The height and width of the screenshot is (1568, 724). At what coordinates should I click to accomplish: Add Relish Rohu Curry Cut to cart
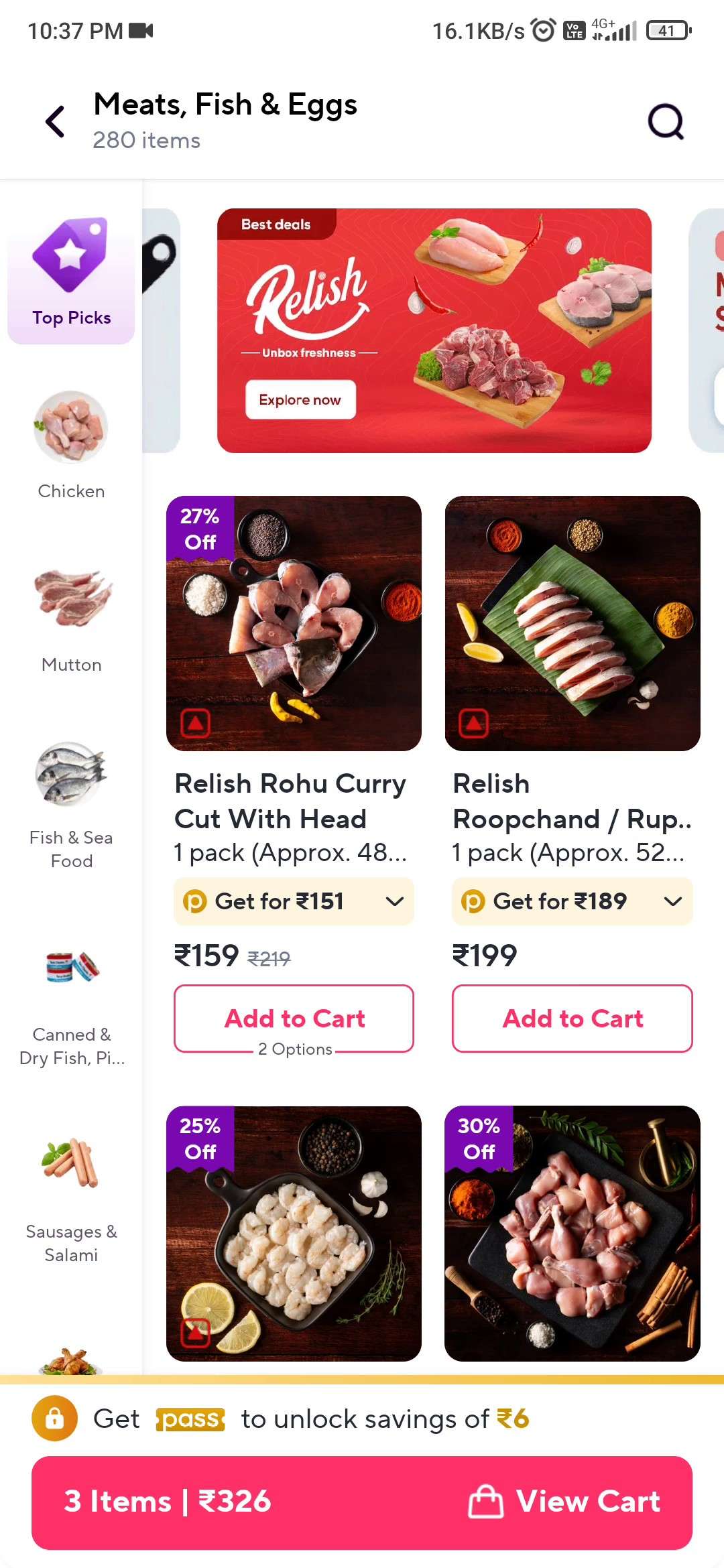(x=294, y=1019)
